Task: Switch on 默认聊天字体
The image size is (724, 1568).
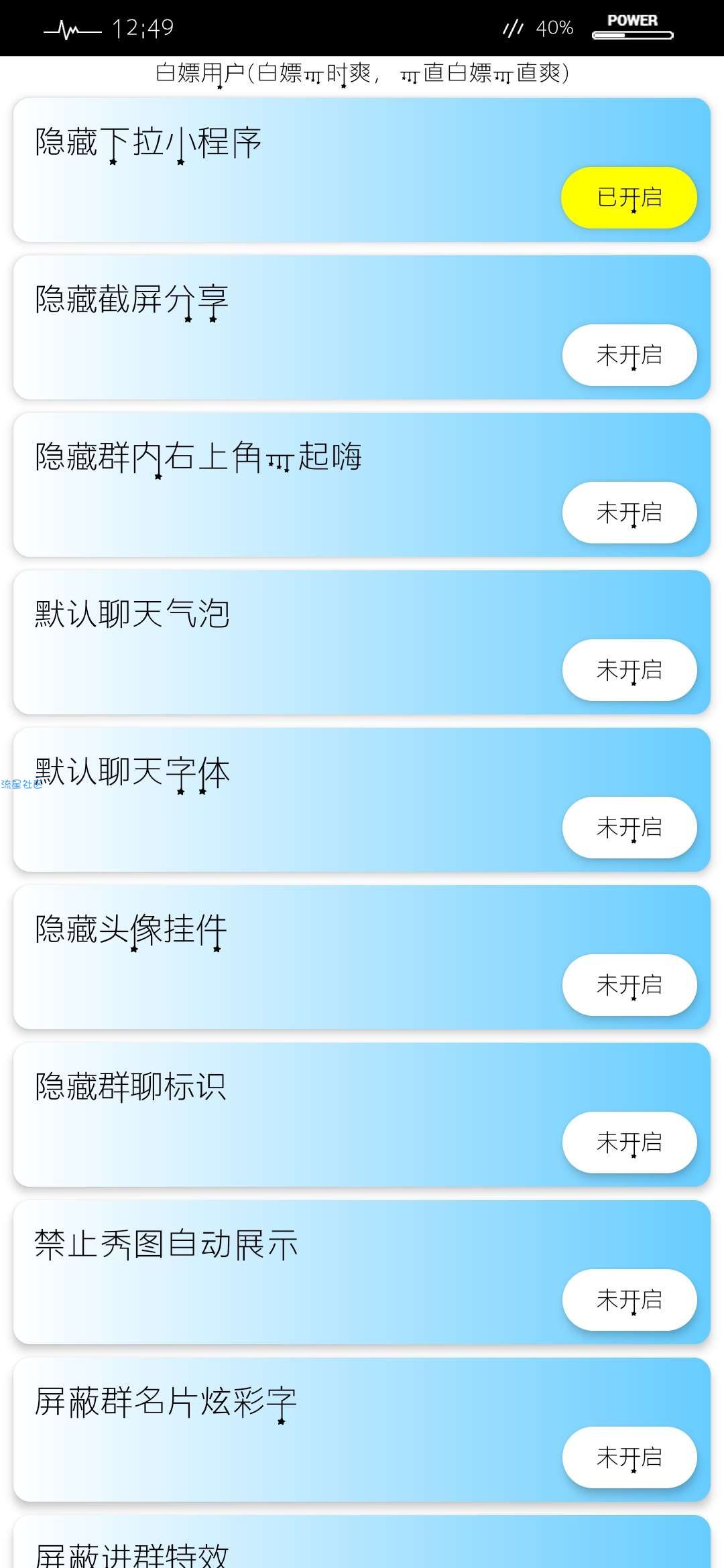Action: [x=629, y=828]
